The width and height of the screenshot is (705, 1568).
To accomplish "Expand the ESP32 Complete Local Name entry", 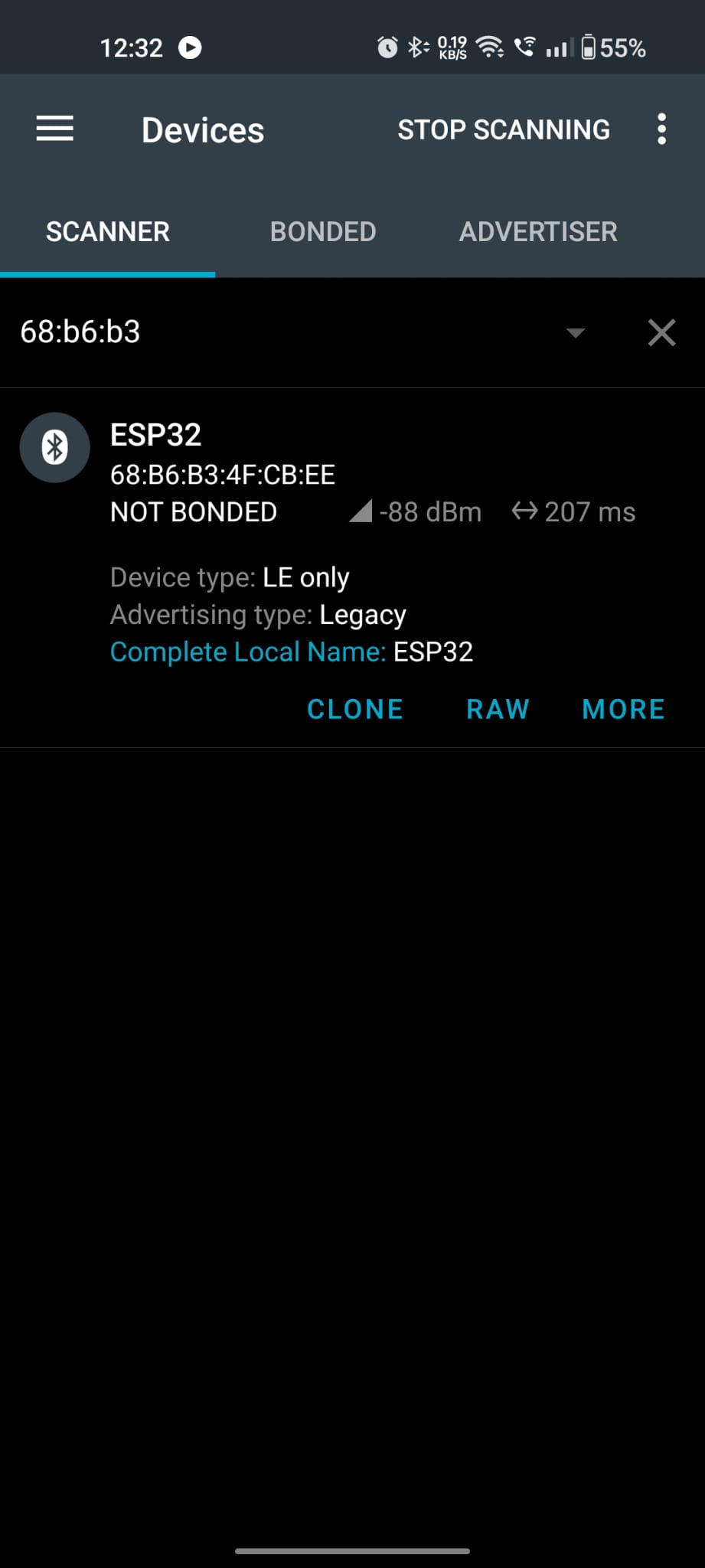I will click(x=291, y=652).
